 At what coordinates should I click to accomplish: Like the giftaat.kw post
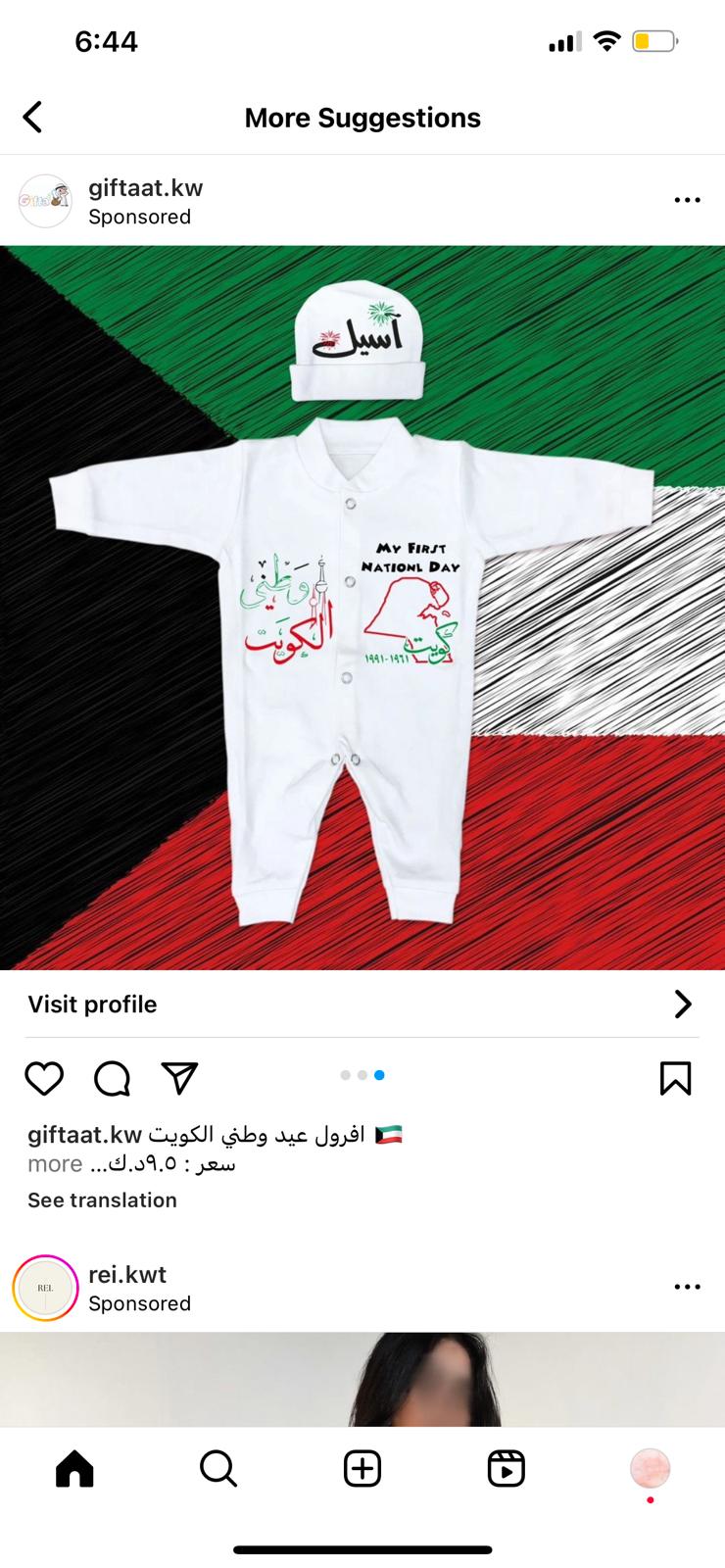pos(44,1078)
